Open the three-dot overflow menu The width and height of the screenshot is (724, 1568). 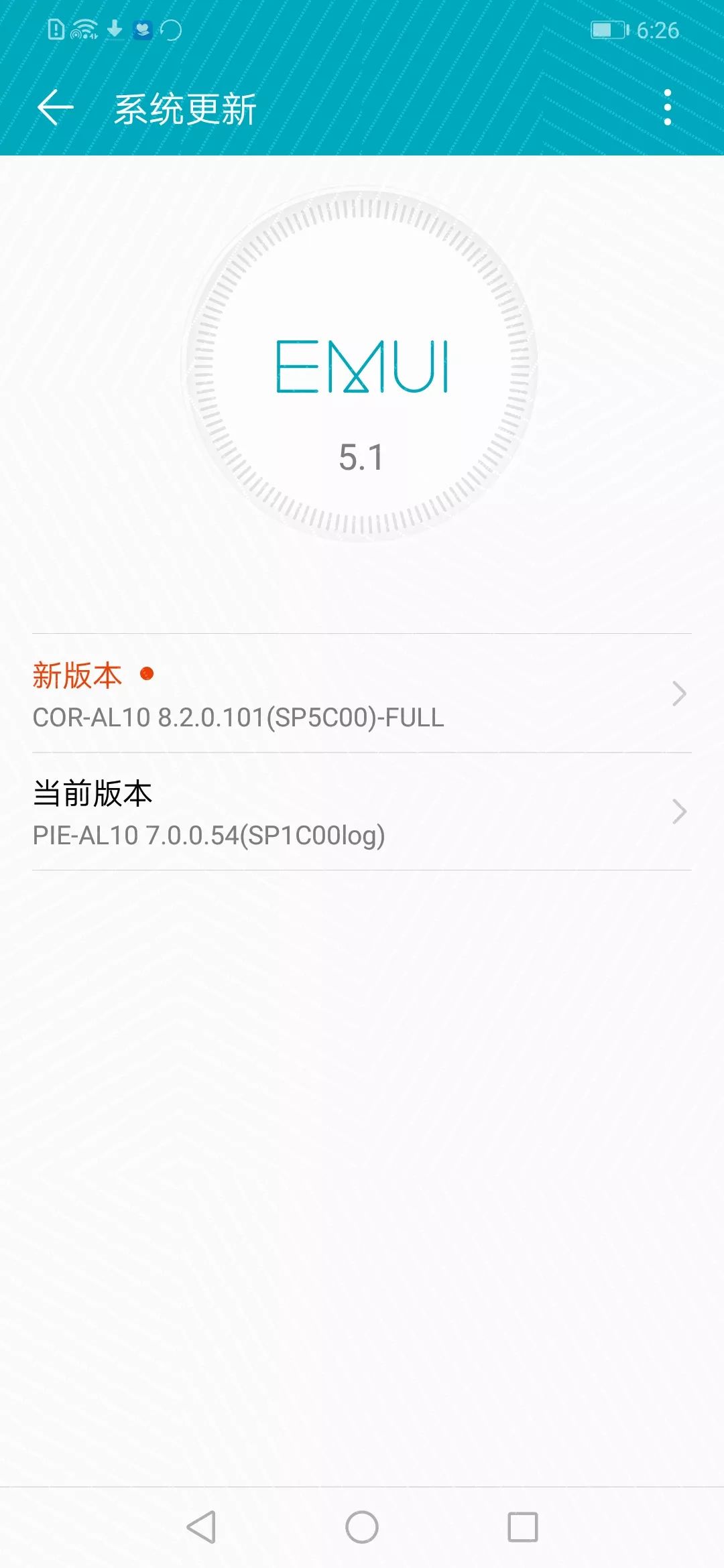click(667, 107)
